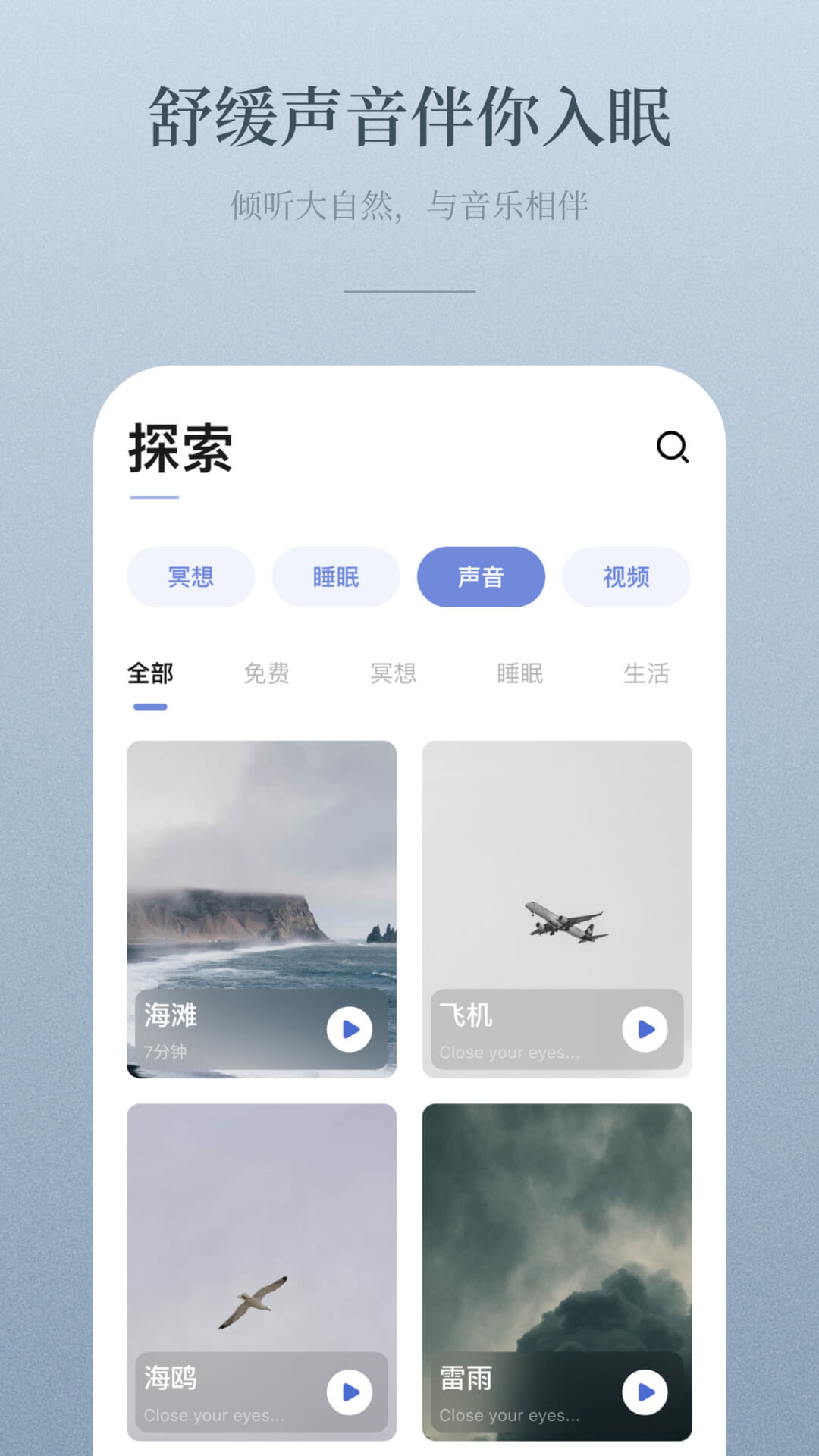Play the 海滩 beach sound
The image size is (819, 1456).
tap(350, 1029)
